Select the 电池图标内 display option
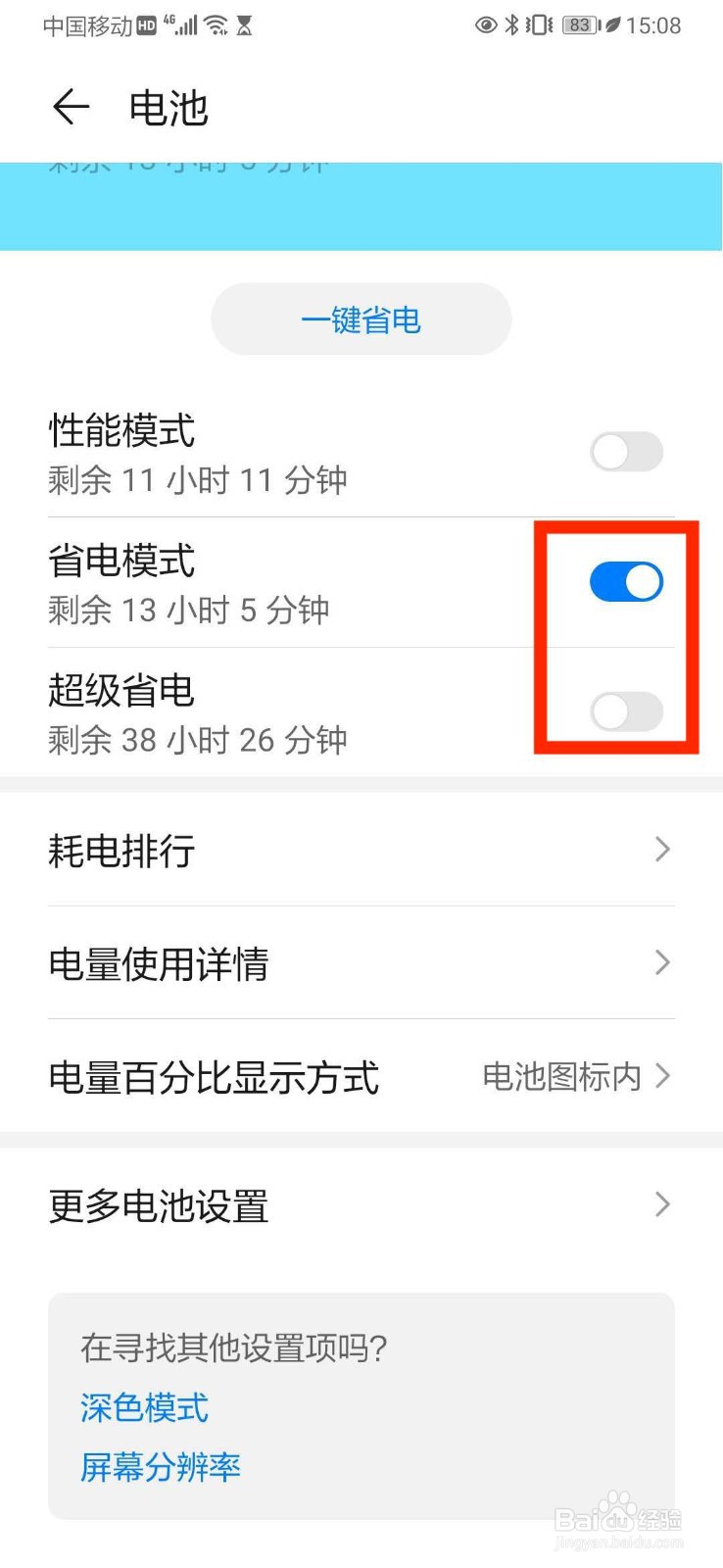Image resolution: width=723 pixels, height=1568 pixels. tap(563, 1077)
